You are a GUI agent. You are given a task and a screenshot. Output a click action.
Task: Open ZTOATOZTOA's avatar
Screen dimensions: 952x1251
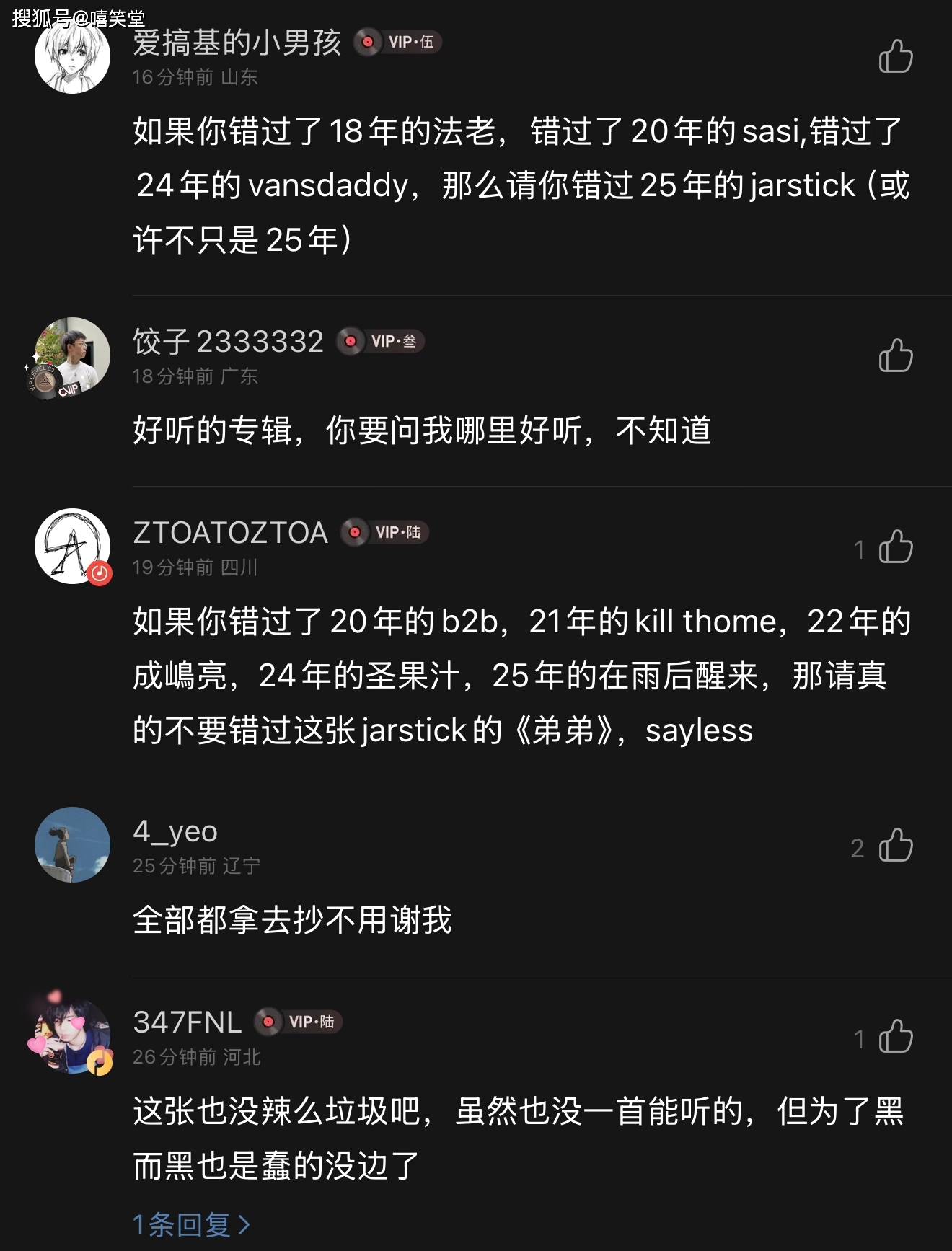(x=72, y=547)
